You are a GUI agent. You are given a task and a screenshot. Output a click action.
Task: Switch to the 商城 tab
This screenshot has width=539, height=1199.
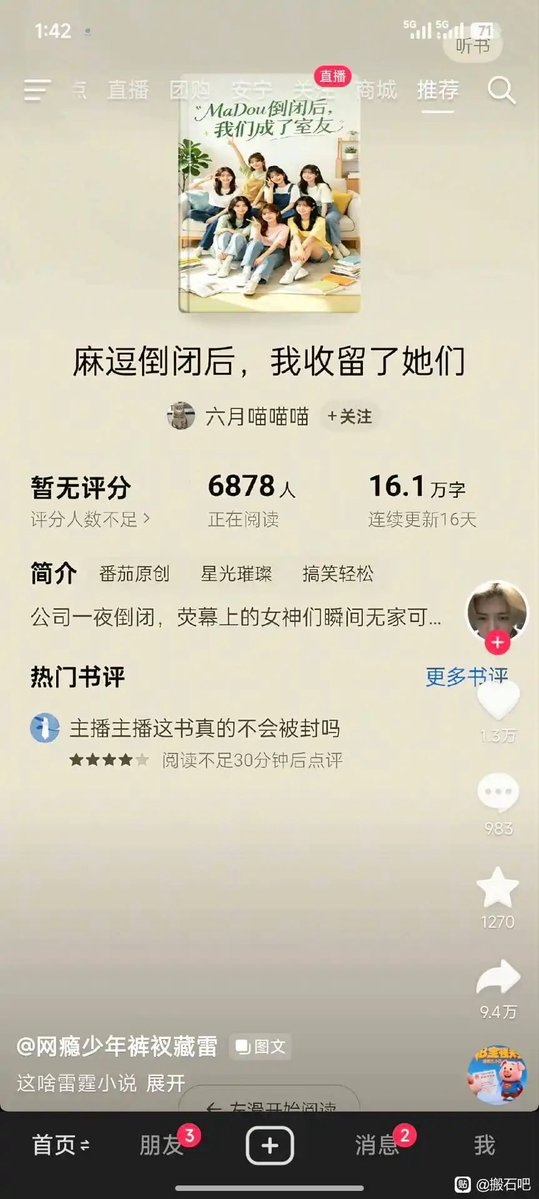pos(376,90)
